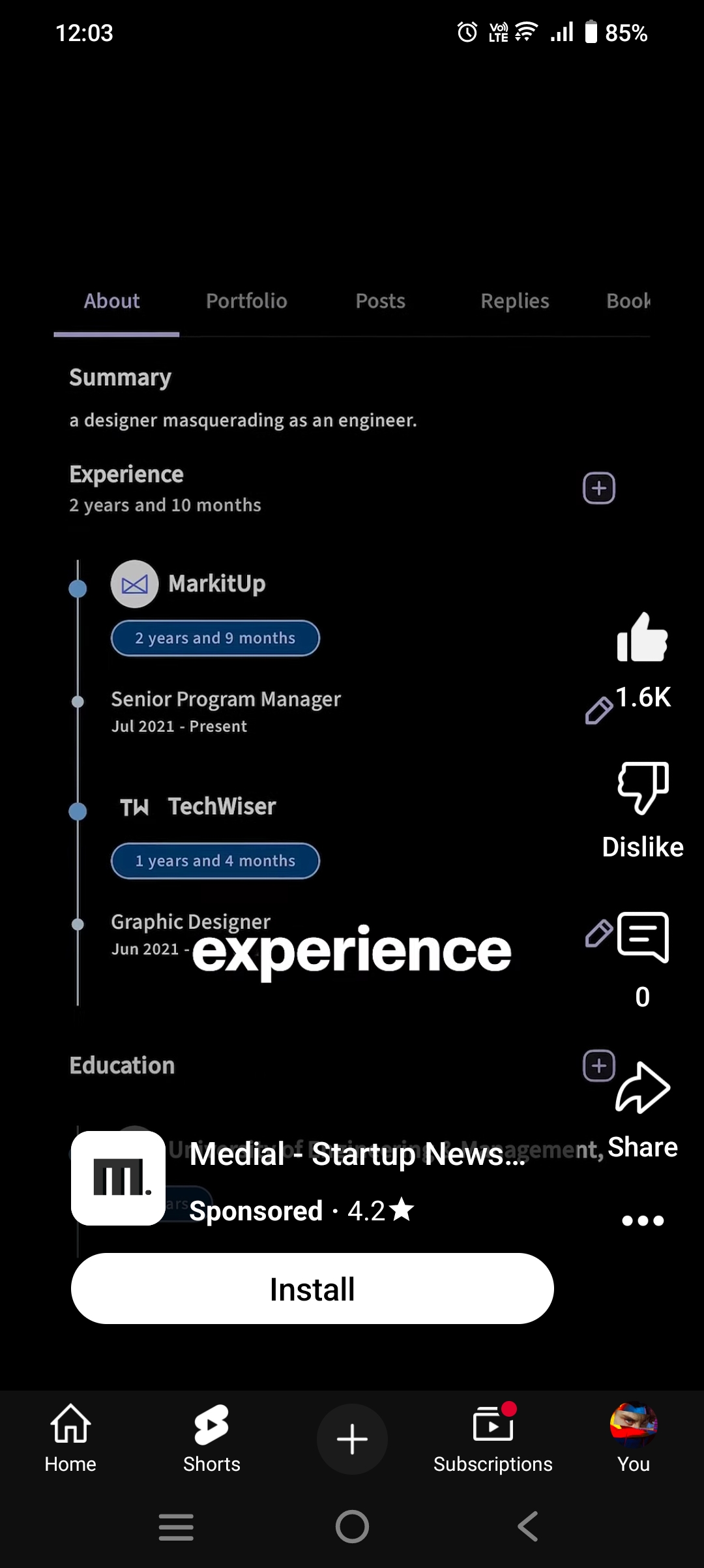The image size is (704, 1568).
Task: Open the three-dot more options menu
Action: (642, 1220)
